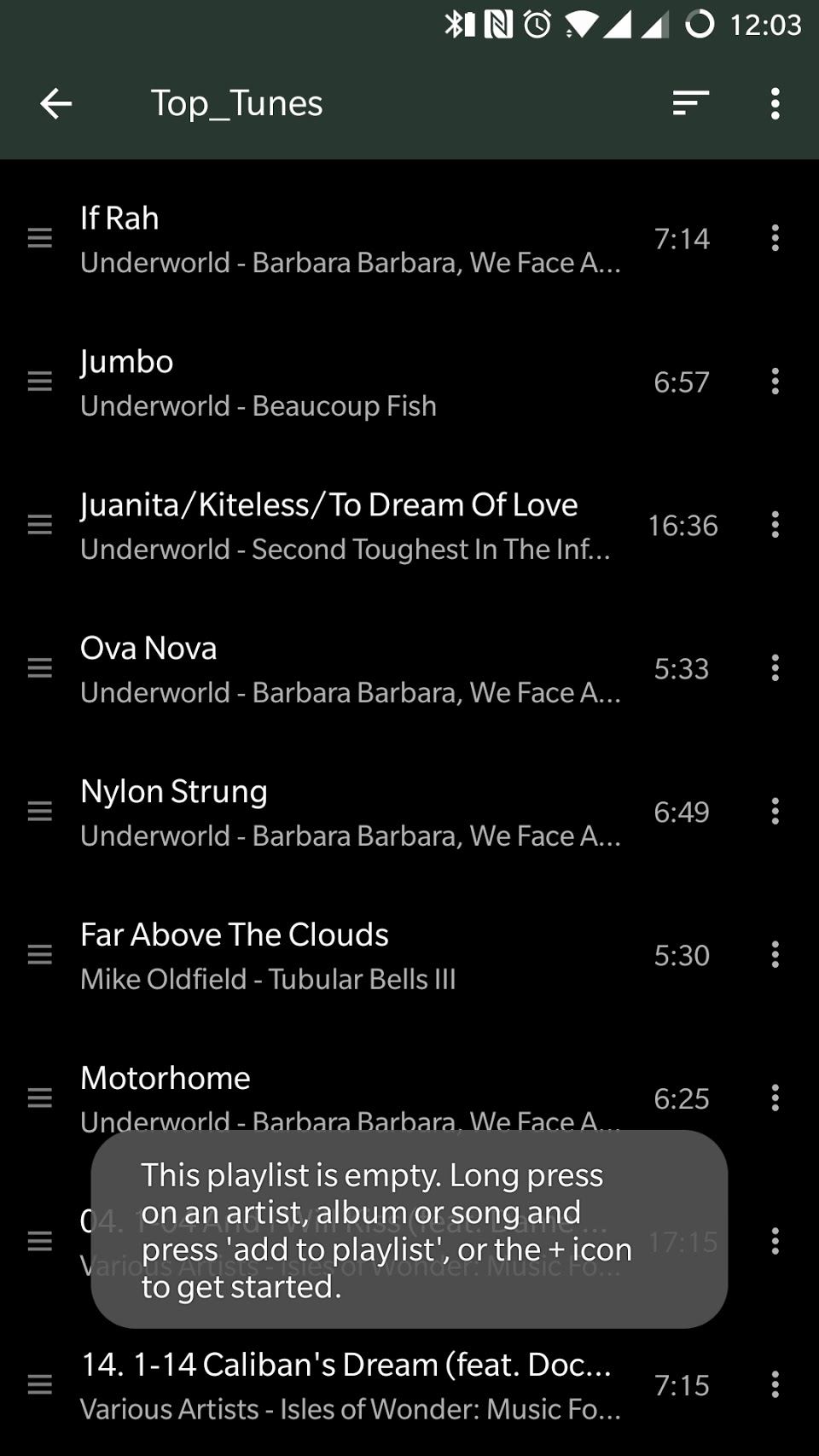819x1456 pixels.
Task: Click the drag handle for Ova Nova
Action: (x=40, y=669)
